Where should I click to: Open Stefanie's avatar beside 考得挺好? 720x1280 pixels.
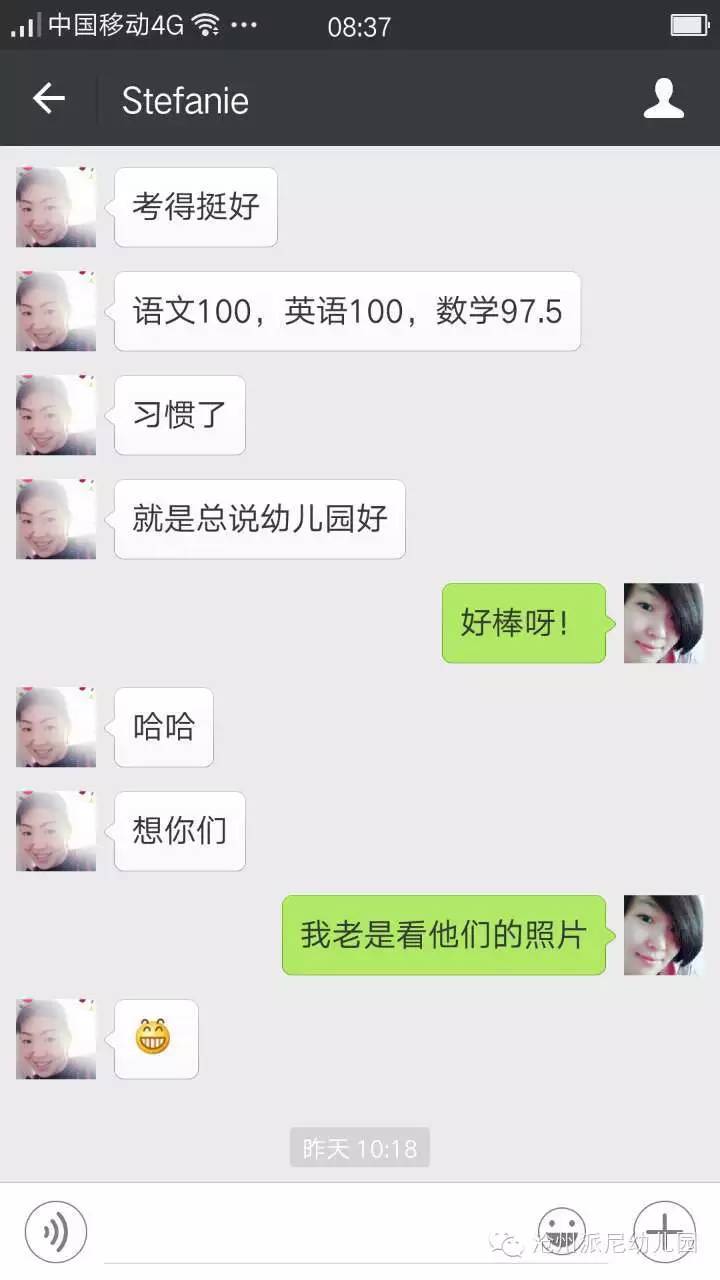55,207
